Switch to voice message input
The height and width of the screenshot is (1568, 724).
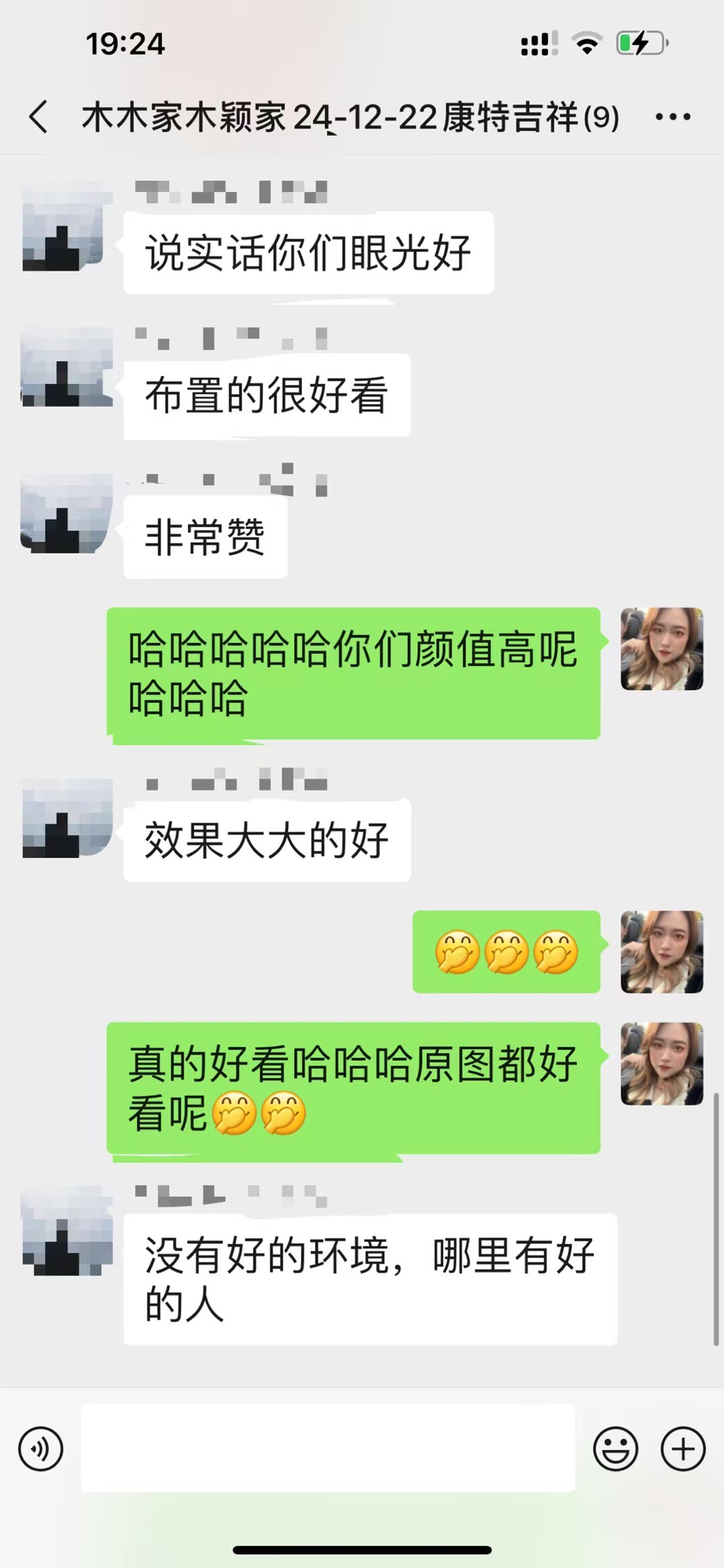click(41, 1448)
